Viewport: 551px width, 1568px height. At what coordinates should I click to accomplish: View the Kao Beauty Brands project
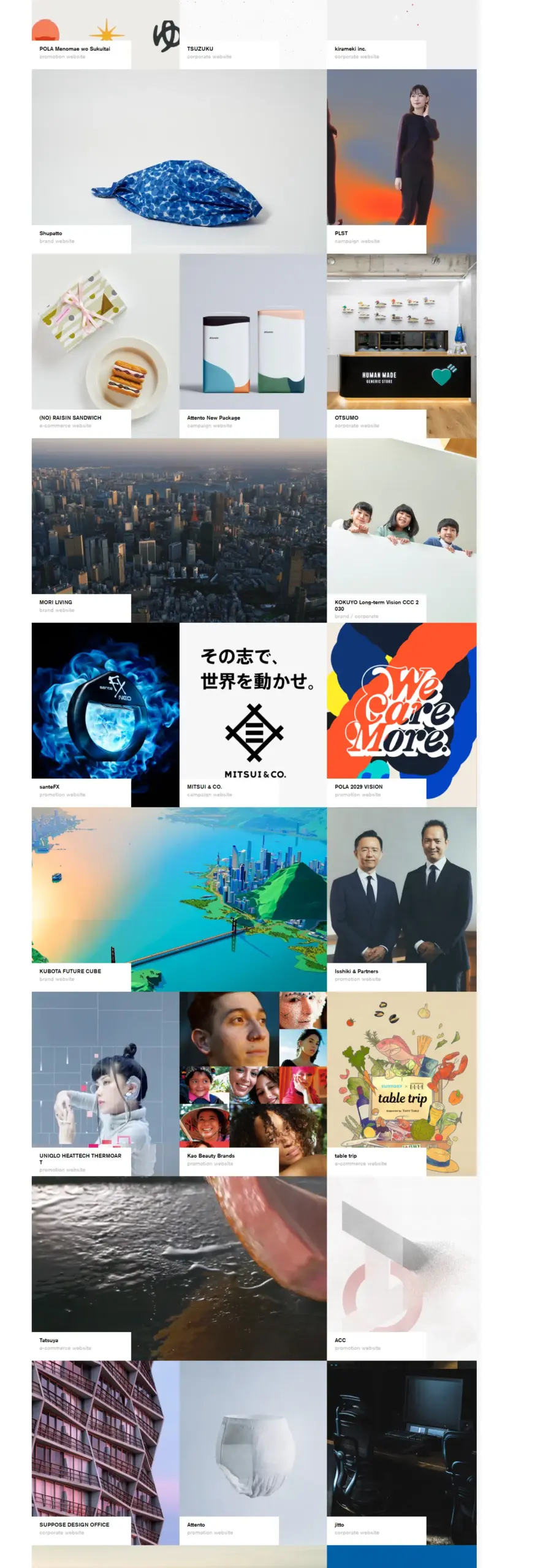click(x=253, y=1083)
